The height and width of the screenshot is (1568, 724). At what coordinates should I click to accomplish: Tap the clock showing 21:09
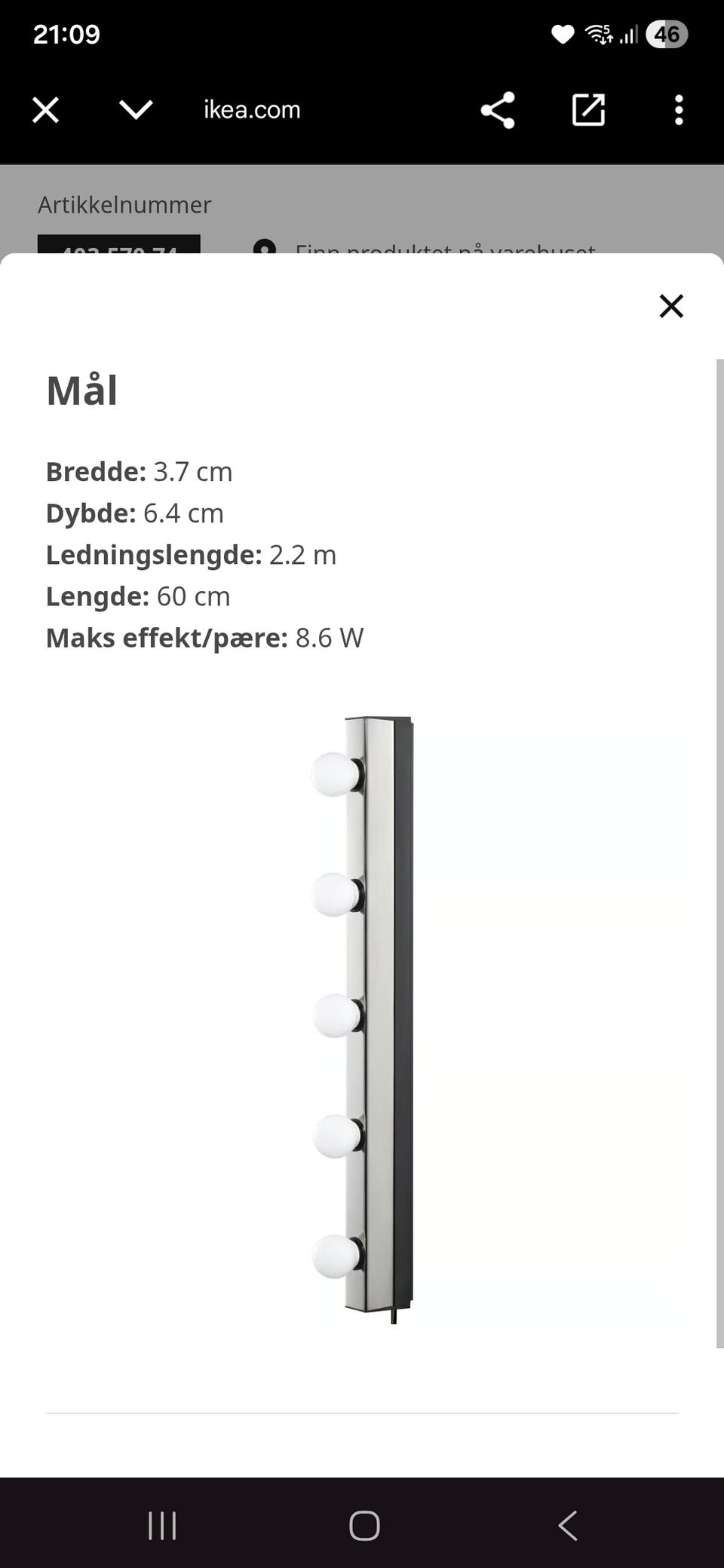(66, 33)
